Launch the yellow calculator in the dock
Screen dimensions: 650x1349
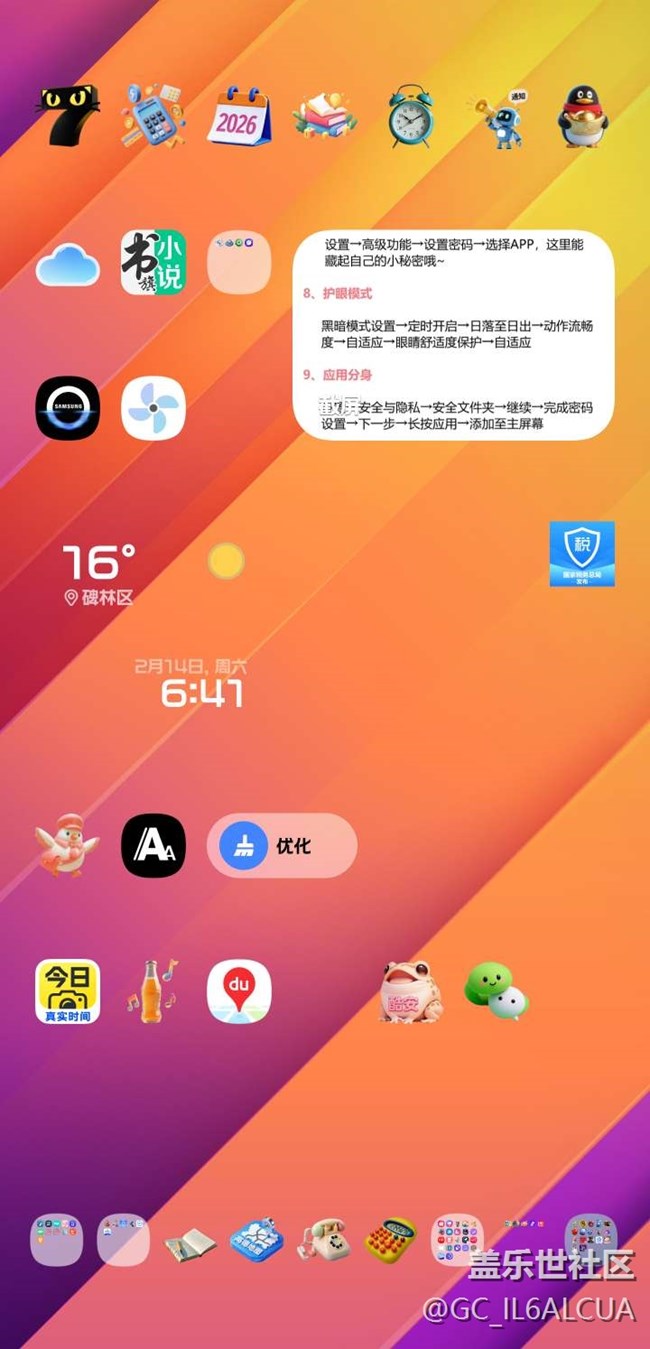tap(390, 1240)
